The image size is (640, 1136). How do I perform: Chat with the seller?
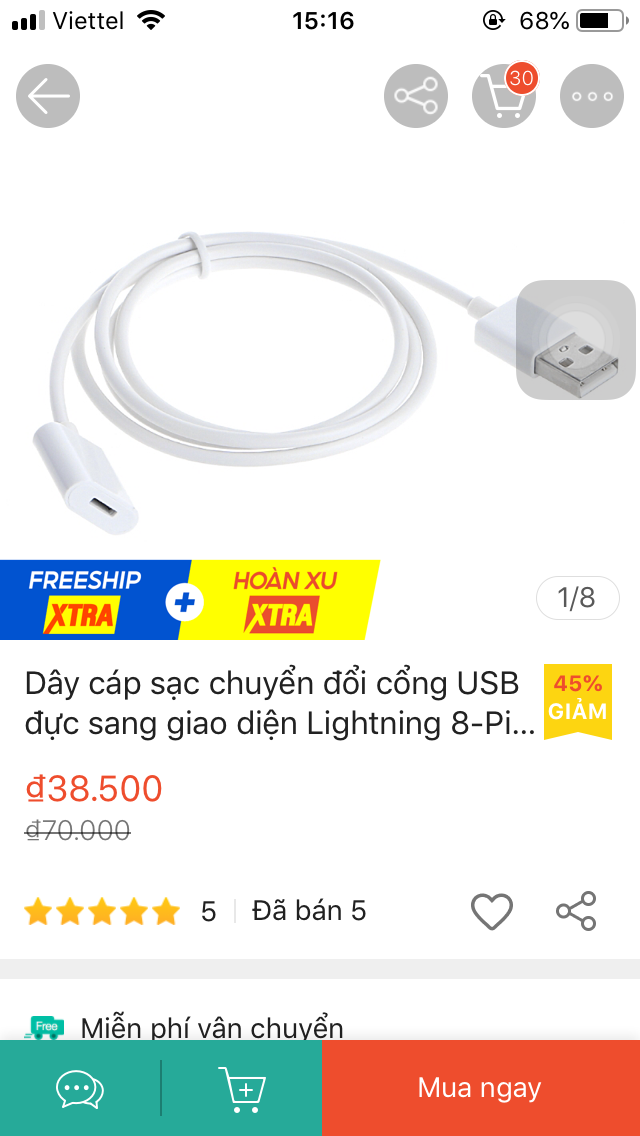click(80, 1088)
